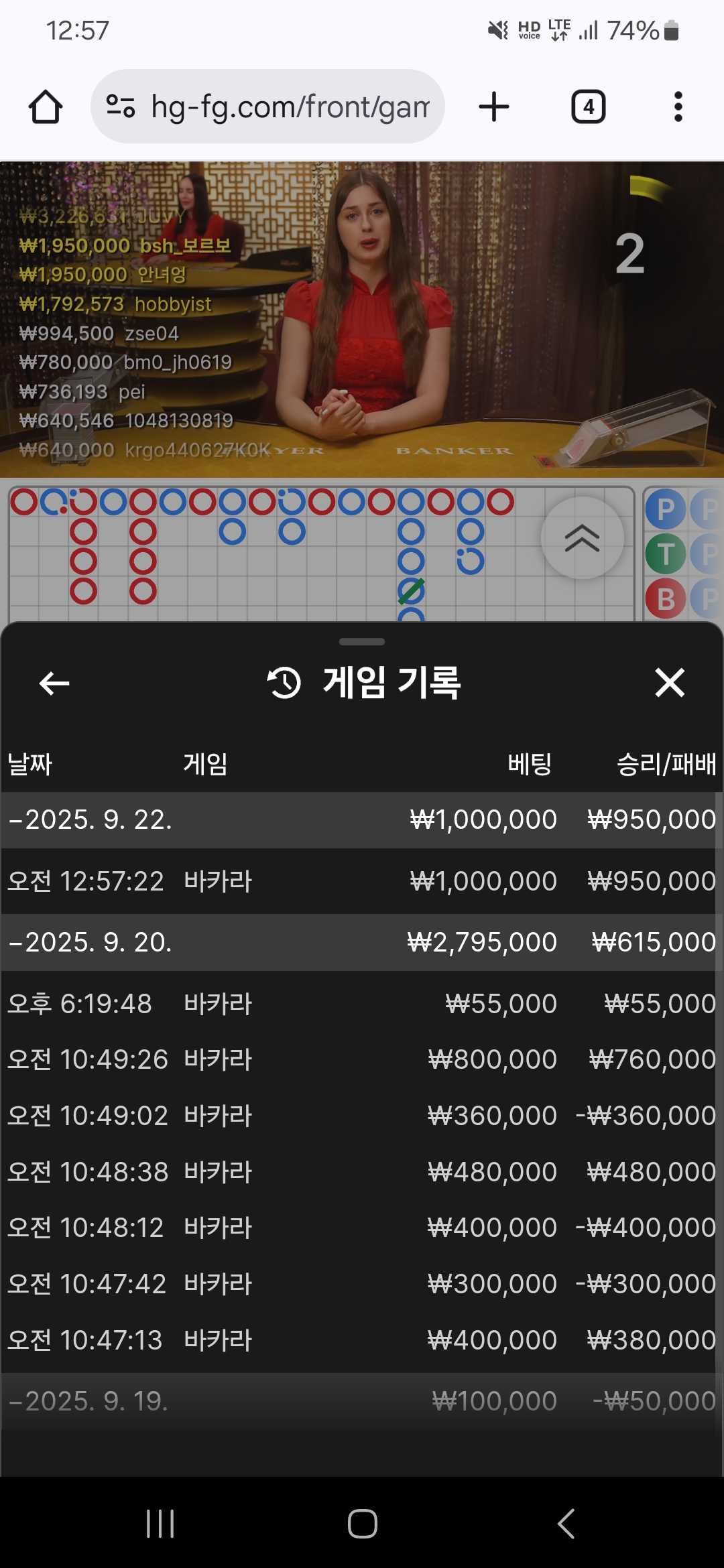Tap the system back button
This screenshot has height=1568, width=724.
[566, 1524]
